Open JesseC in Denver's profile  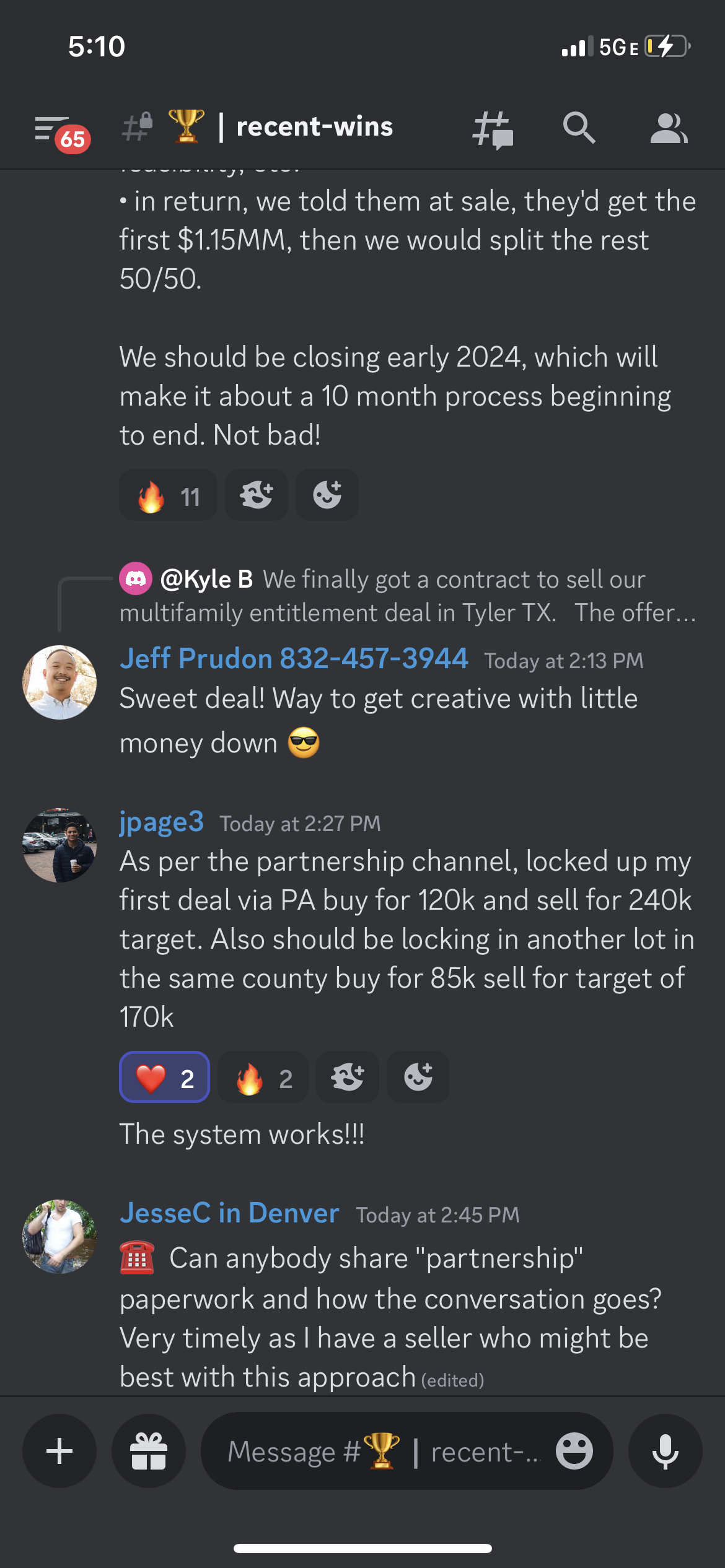[229, 1213]
